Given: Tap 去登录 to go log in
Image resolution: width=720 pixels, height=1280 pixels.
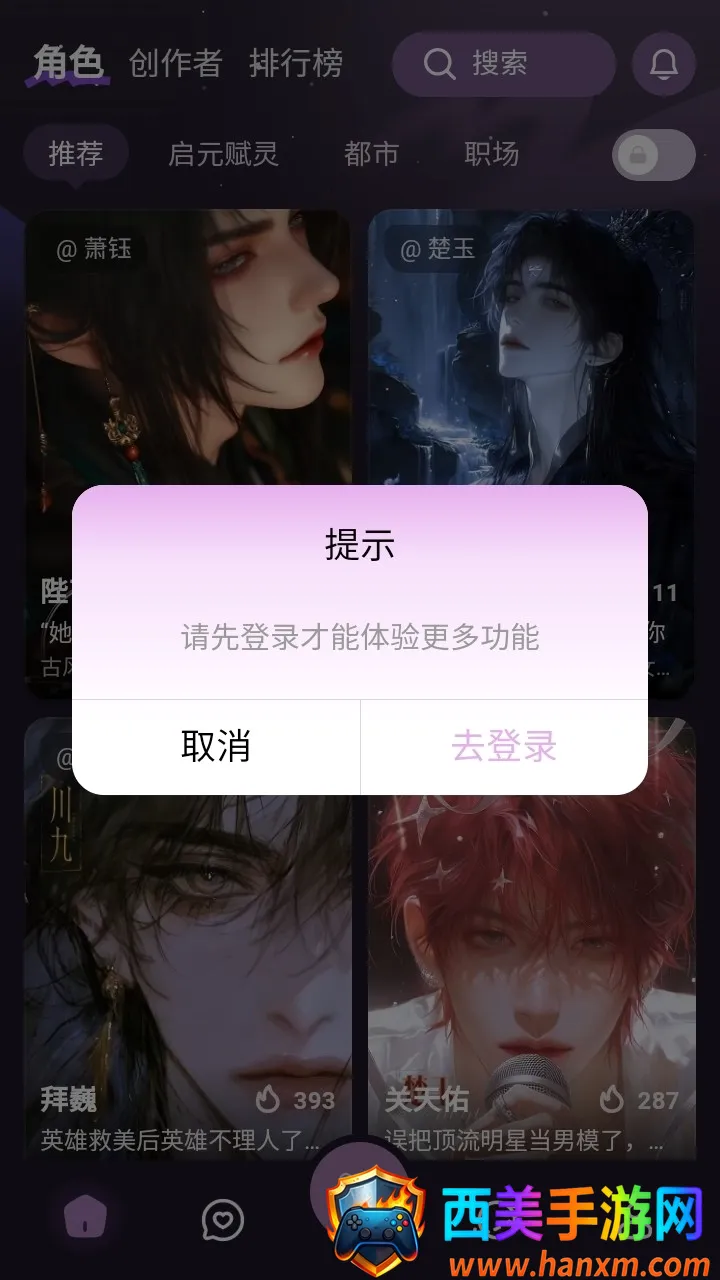Looking at the screenshot, I should pos(504,747).
